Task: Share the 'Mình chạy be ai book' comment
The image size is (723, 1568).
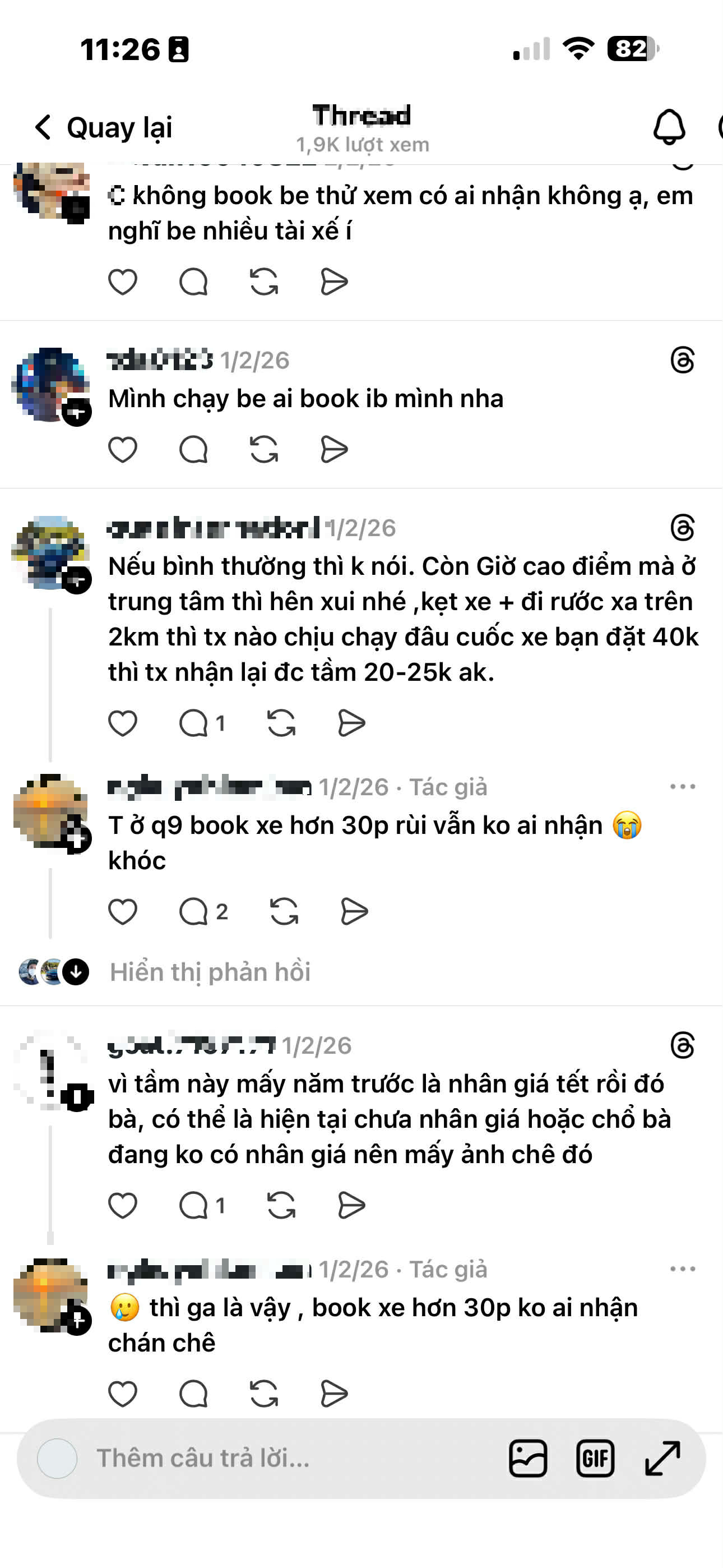Action: [x=334, y=450]
